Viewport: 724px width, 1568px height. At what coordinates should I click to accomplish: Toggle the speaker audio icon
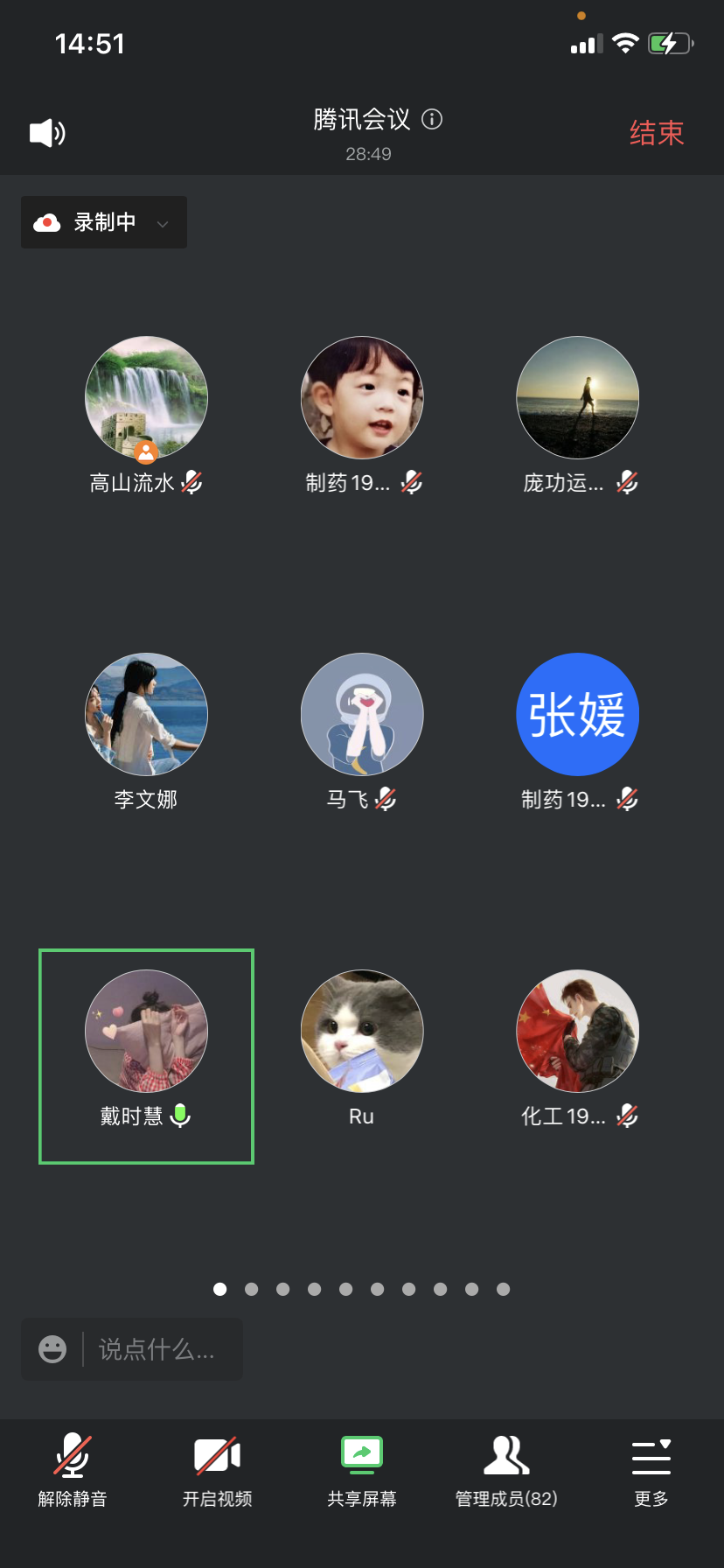coord(47,133)
